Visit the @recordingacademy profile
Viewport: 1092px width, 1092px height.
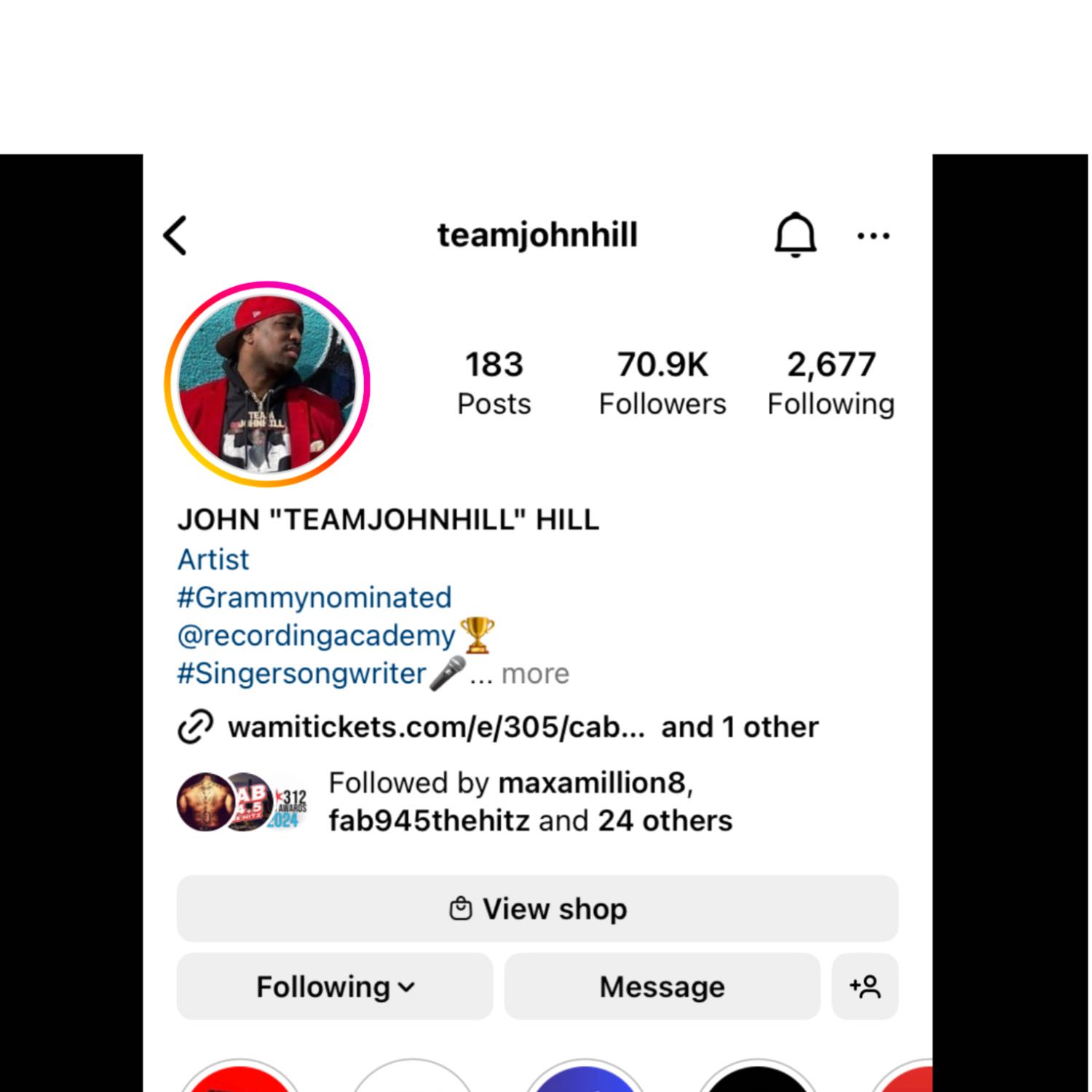[x=316, y=636]
